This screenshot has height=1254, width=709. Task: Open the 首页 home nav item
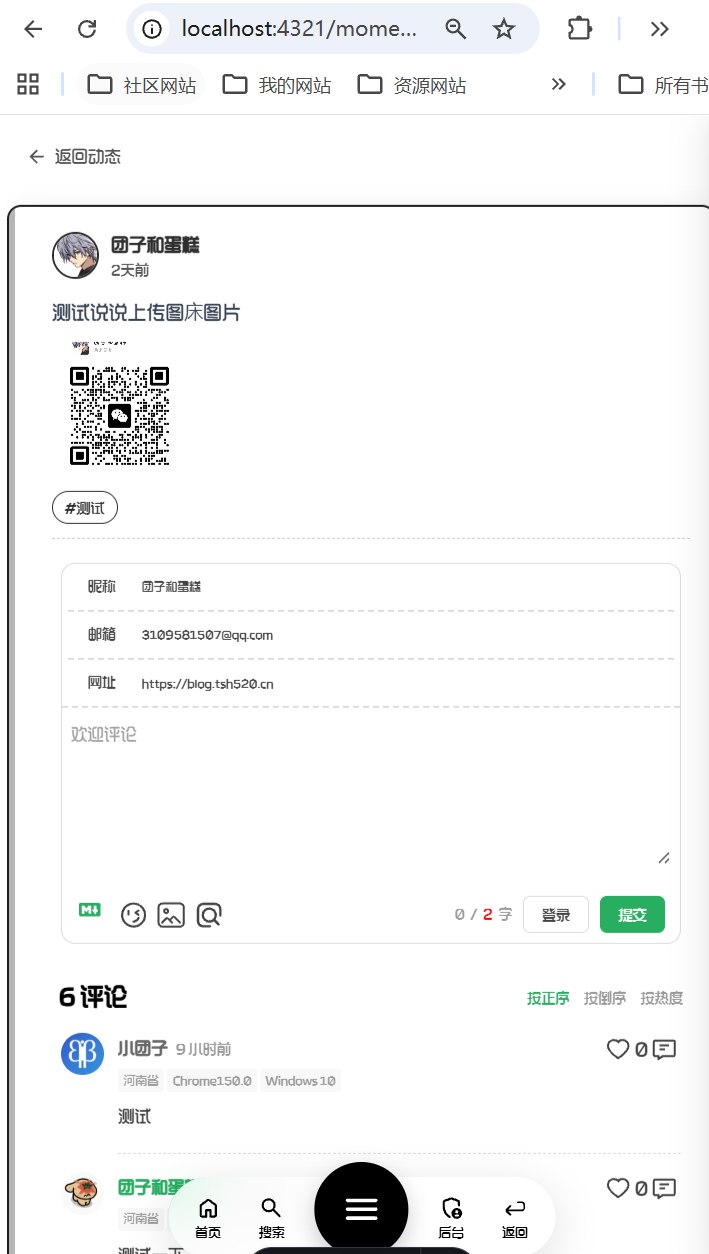pos(208,1218)
